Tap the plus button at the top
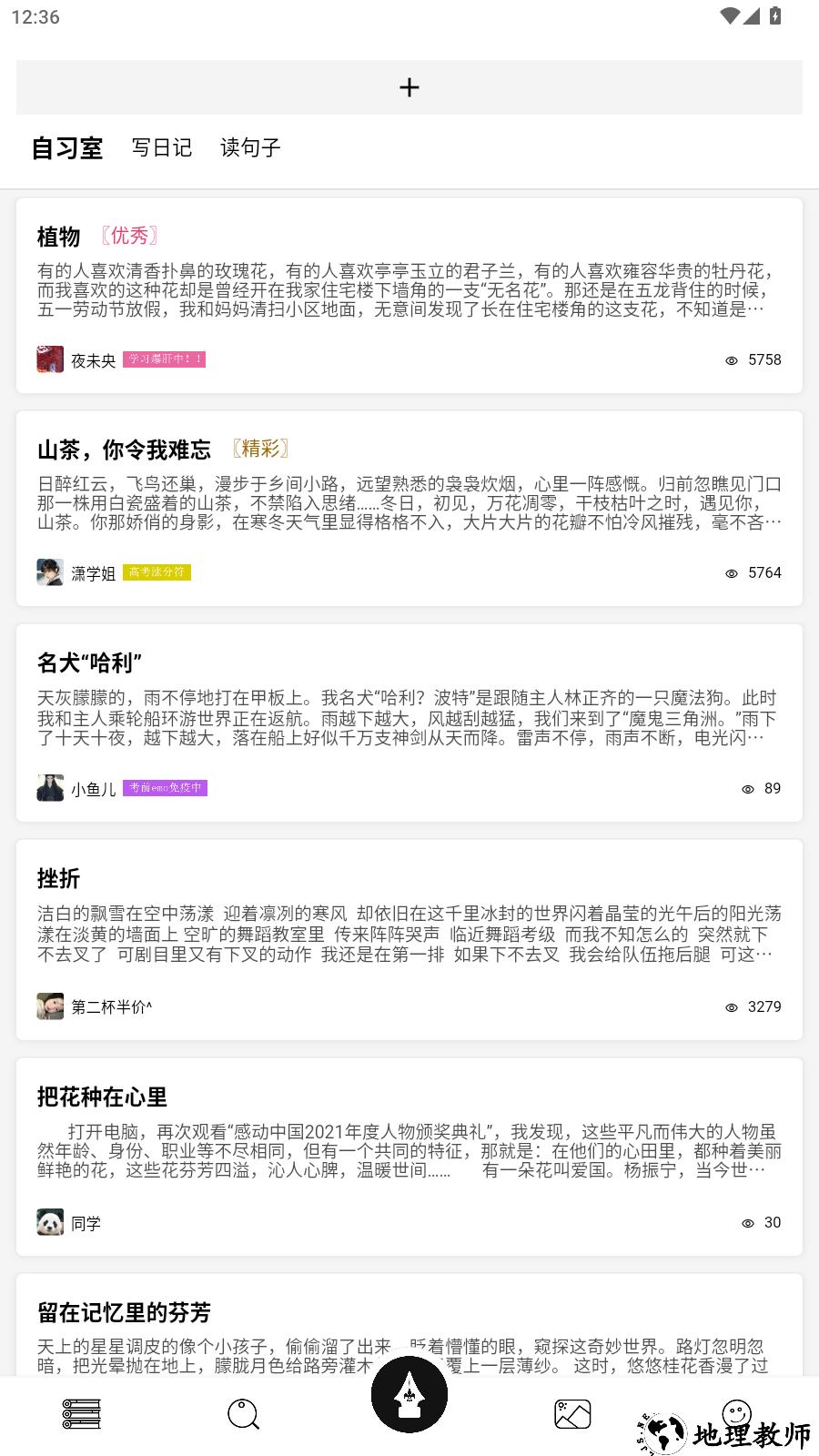This screenshot has width=819, height=1456. click(409, 87)
